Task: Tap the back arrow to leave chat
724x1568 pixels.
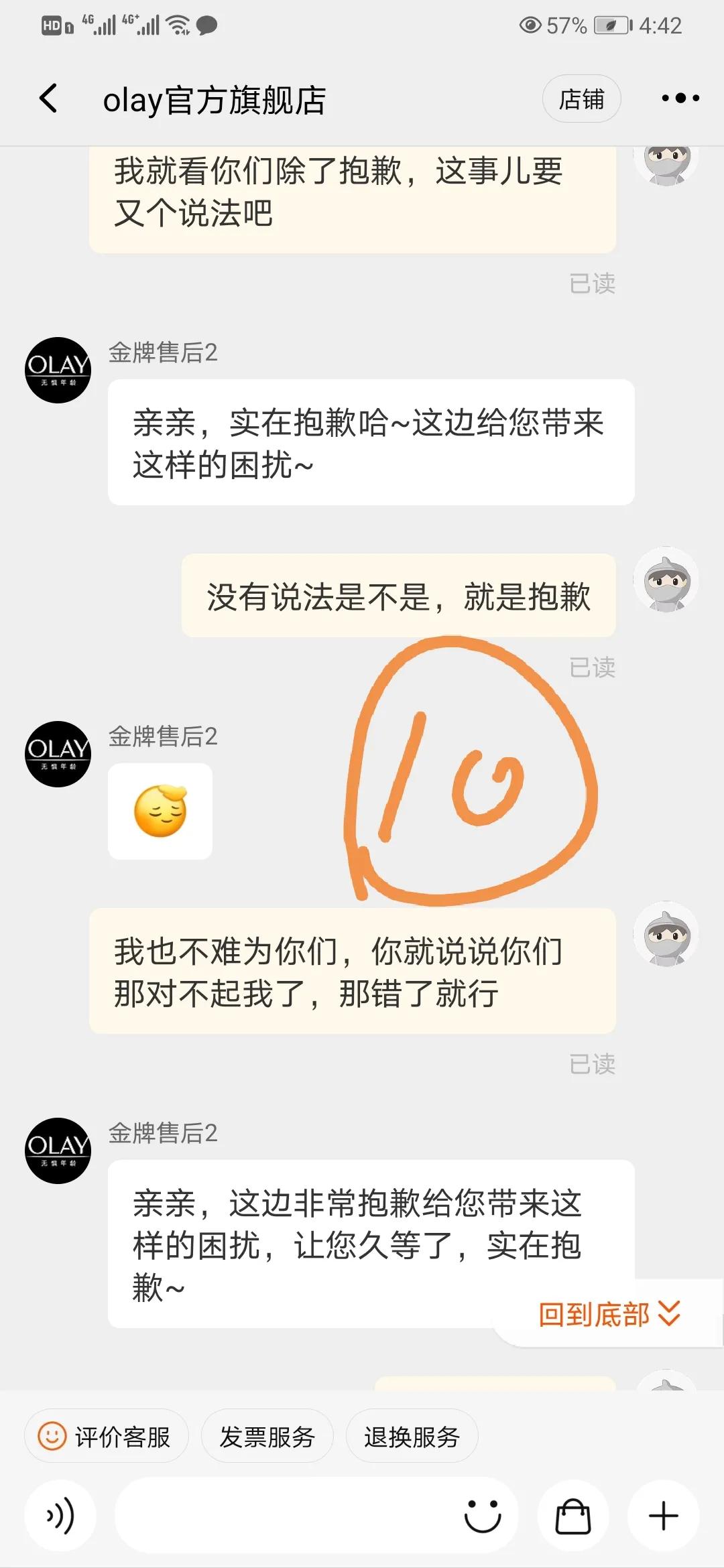Action: [47, 99]
